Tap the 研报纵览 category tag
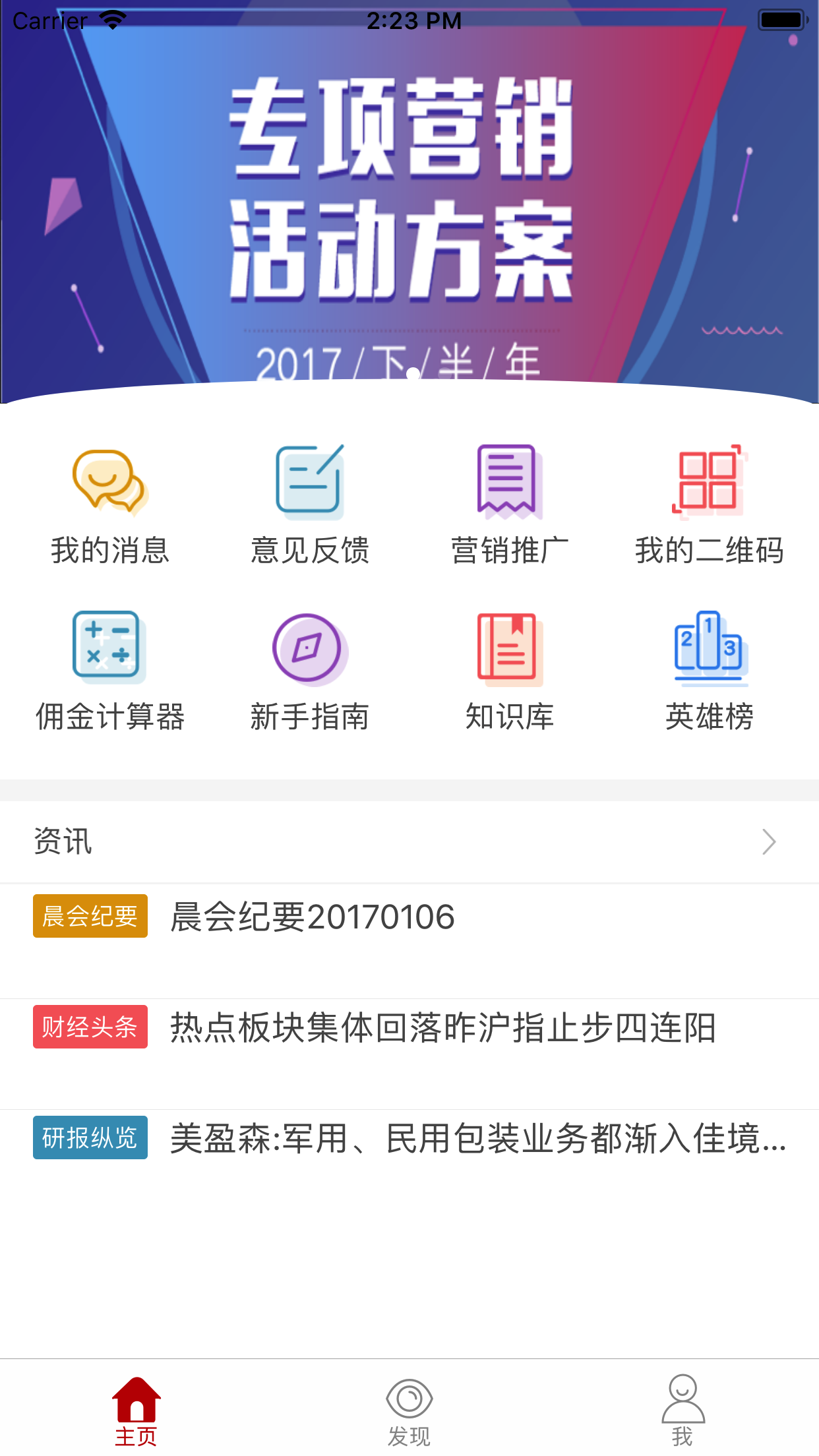Image resolution: width=819 pixels, height=1456 pixels. (90, 1137)
